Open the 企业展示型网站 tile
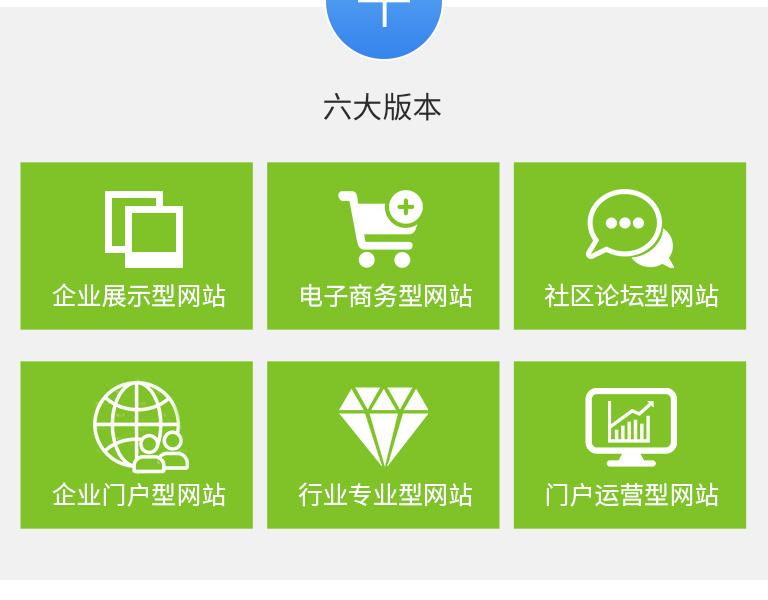 pyautogui.click(x=136, y=246)
